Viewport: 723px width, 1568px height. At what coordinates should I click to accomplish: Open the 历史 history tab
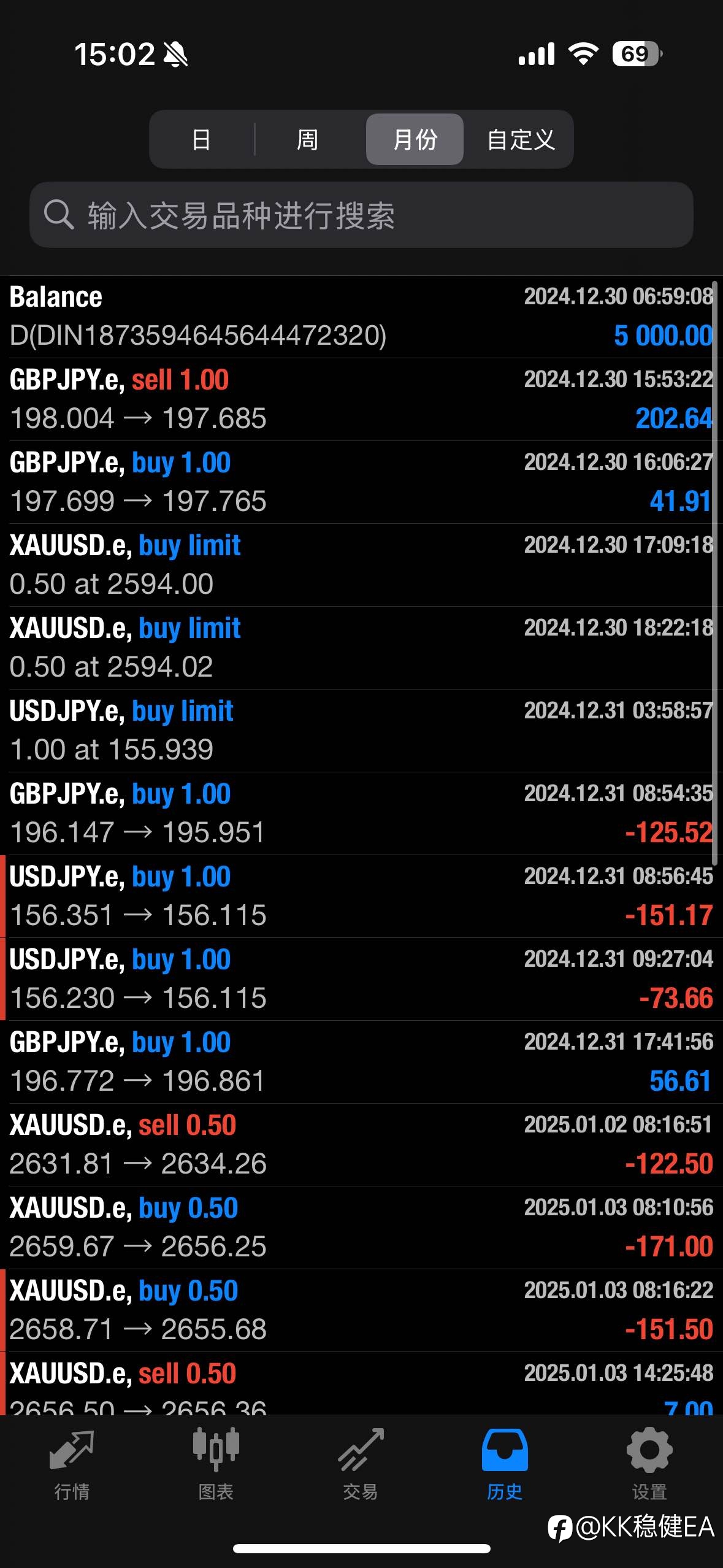tap(505, 1464)
